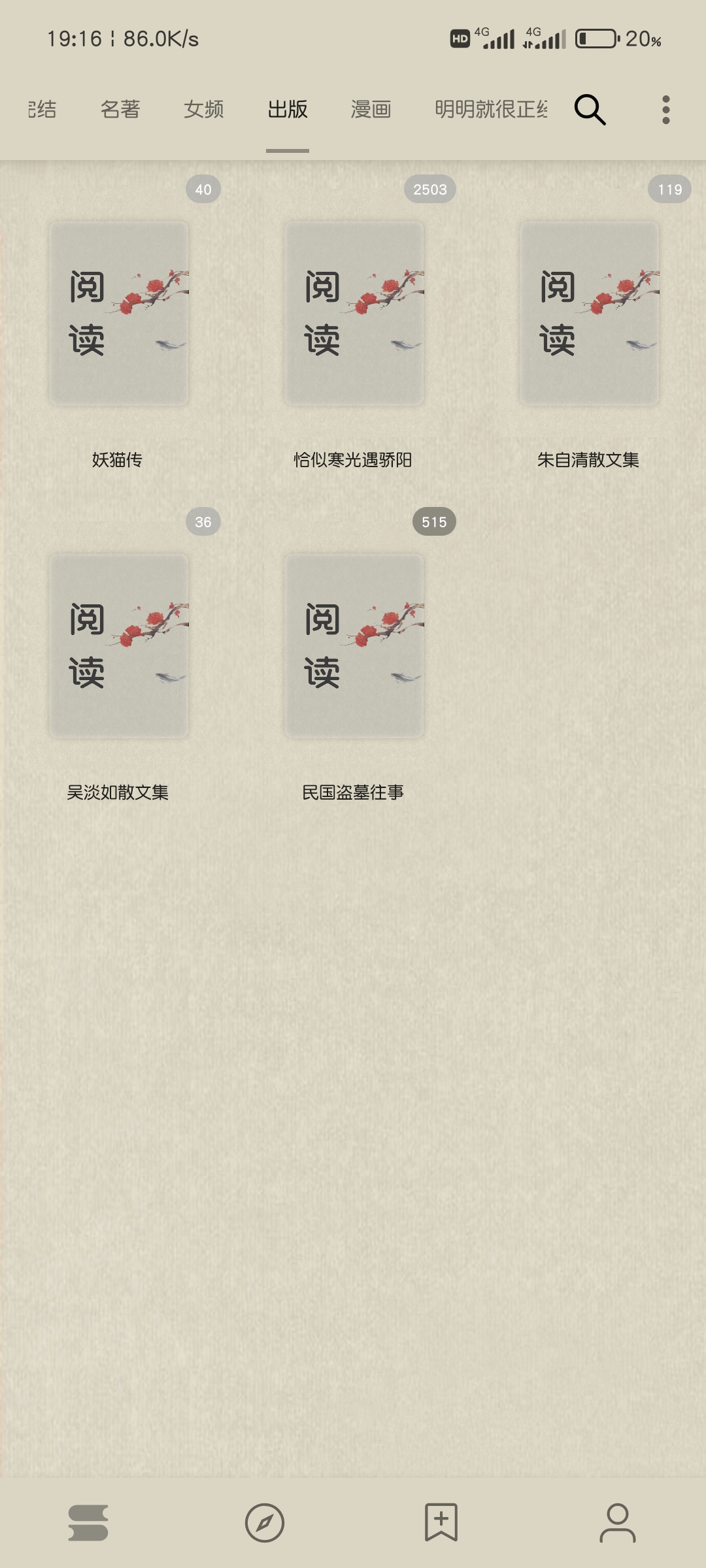Open the book 朱自清散文集
Image resolution: width=706 pixels, height=1568 pixels.
point(588,314)
